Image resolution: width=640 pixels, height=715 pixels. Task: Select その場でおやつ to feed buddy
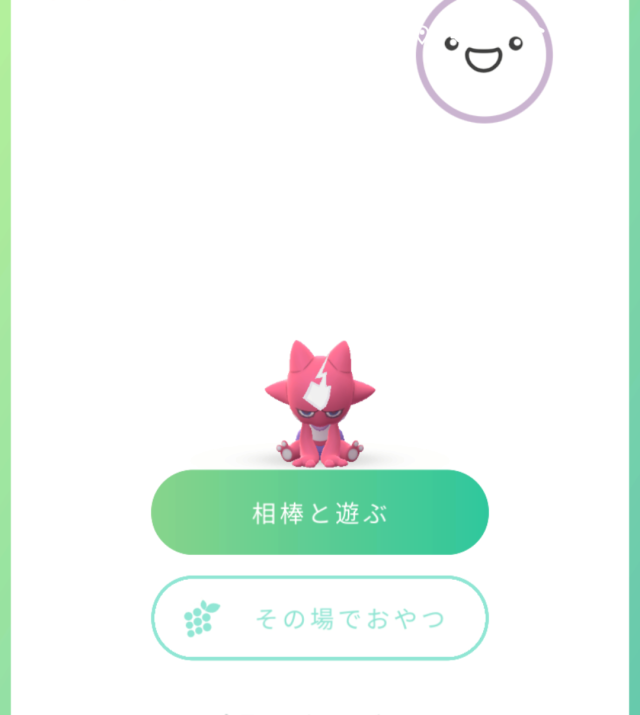click(319, 618)
